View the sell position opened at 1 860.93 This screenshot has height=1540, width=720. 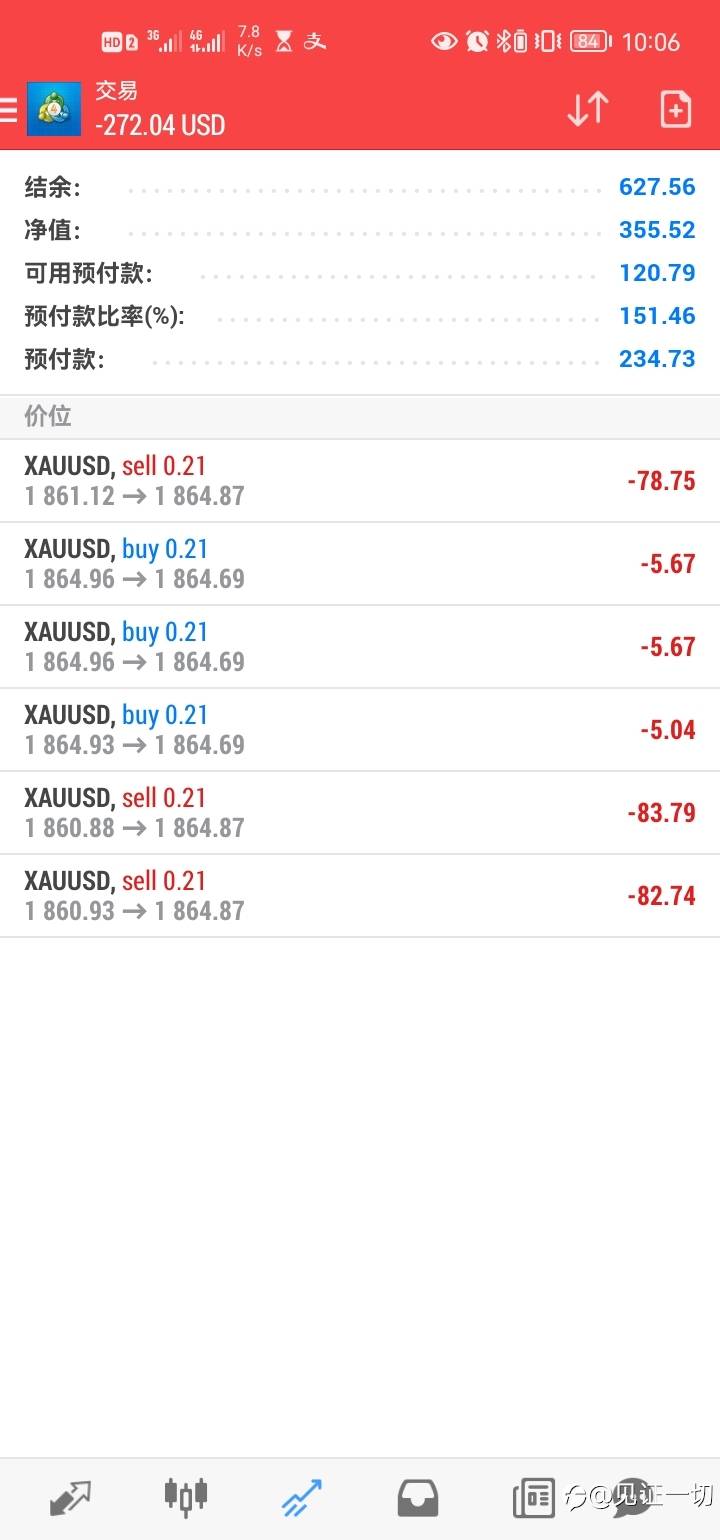click(360, 896)
